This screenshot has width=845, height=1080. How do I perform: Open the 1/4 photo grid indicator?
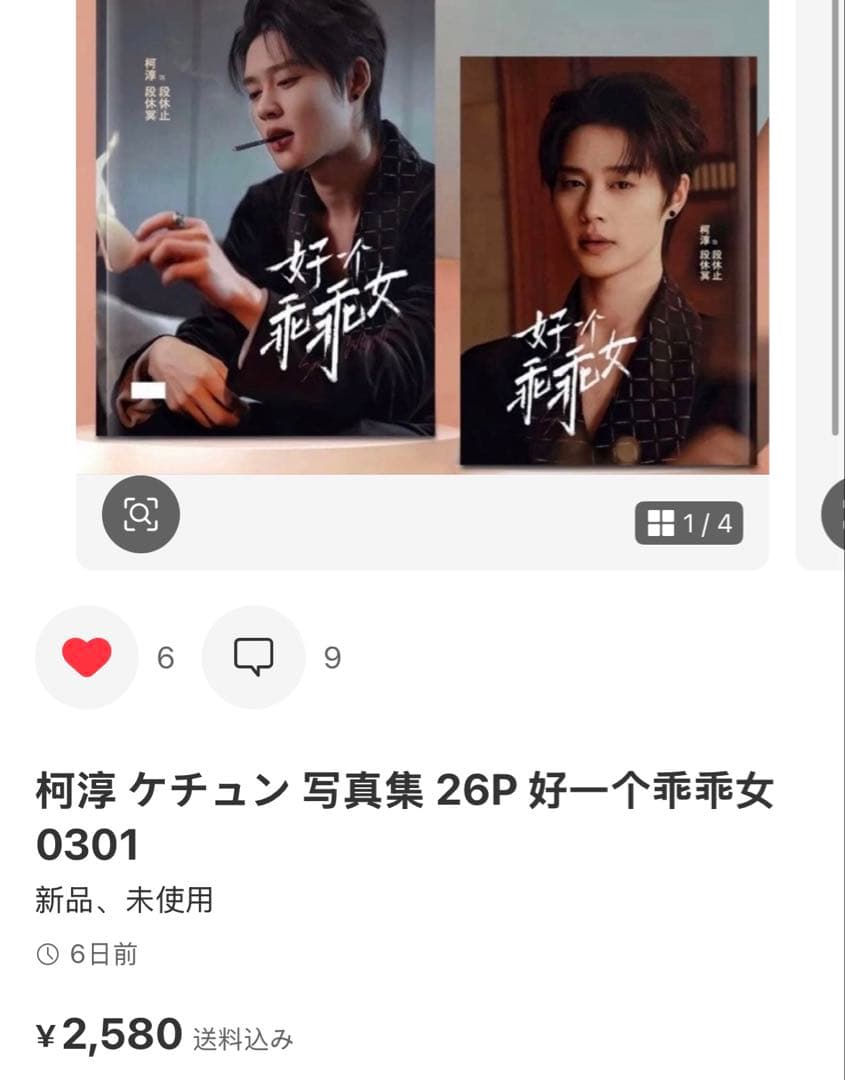(x=688, y=523)
